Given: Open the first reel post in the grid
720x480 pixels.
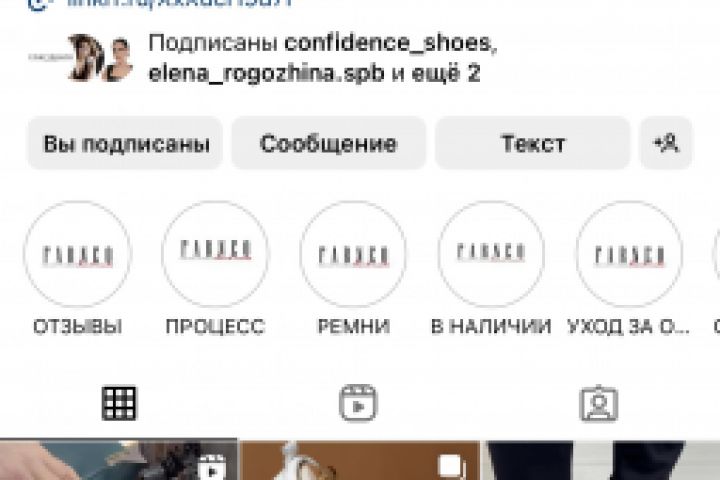Looking at the screenshot, I should pos(118,461).
